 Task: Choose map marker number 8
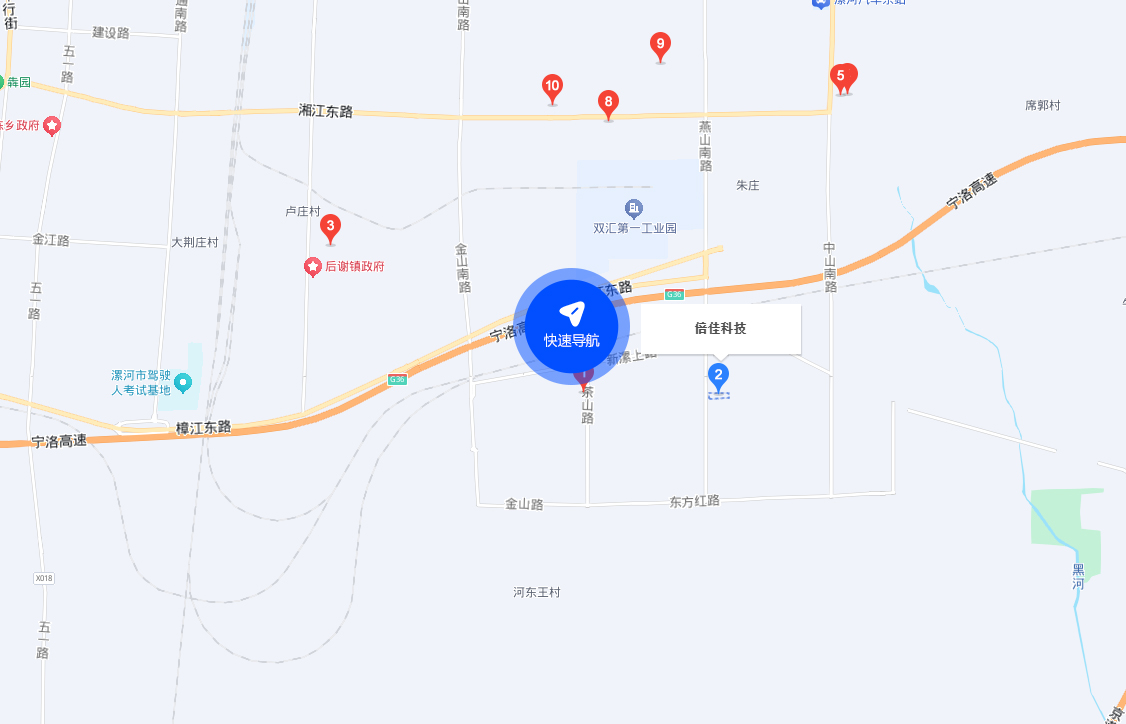click(x=608, y=102)
